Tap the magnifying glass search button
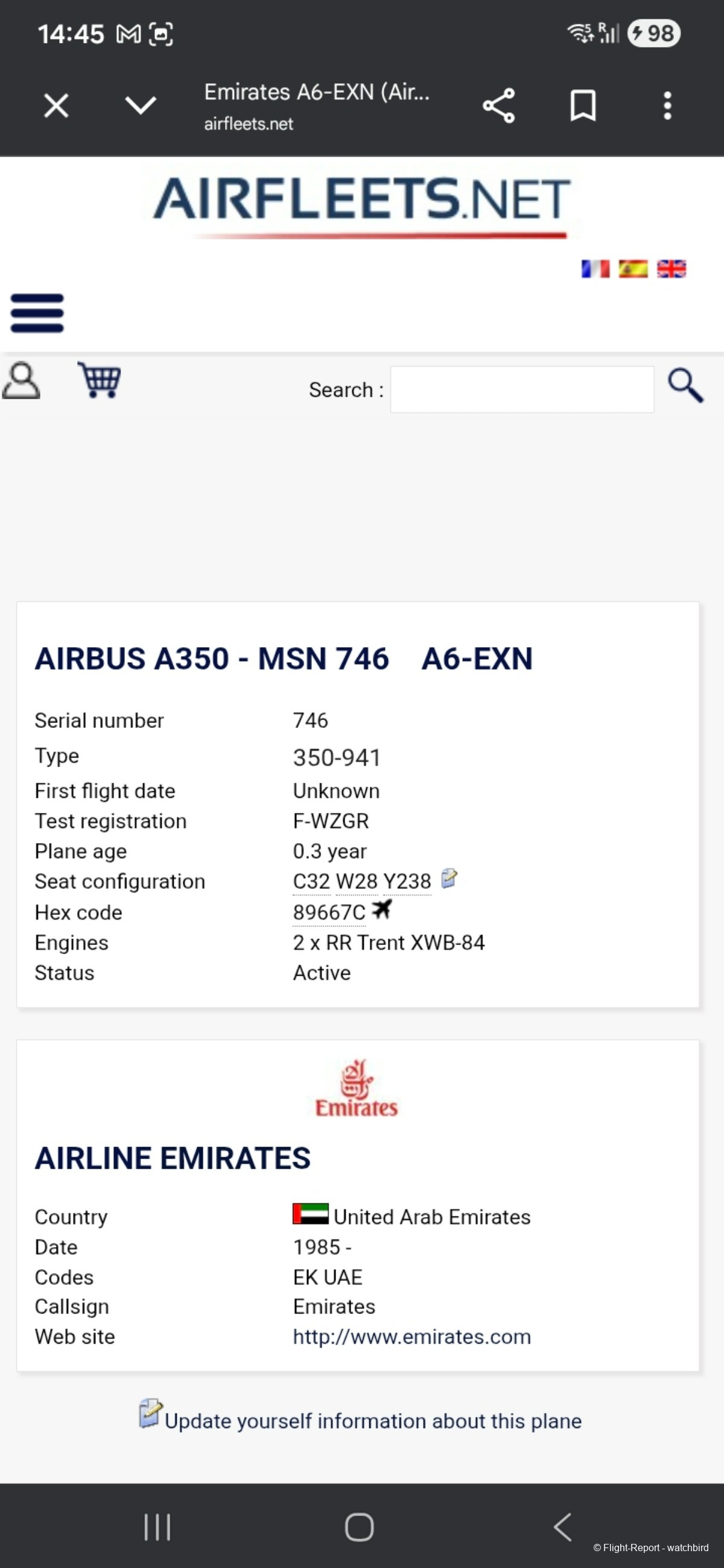This screenshot has height=1568, width=724. [685, 386]
